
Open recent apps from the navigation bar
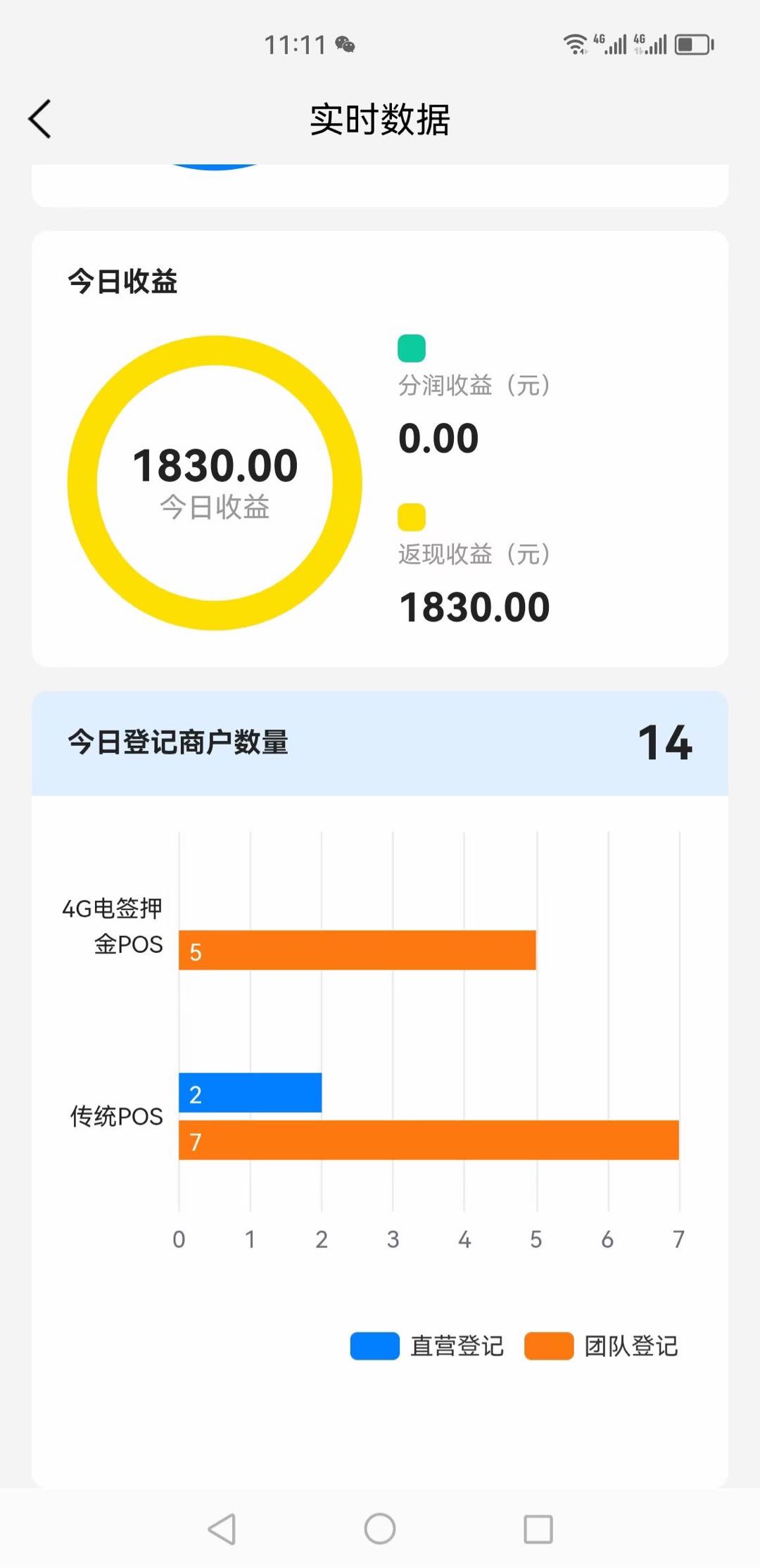pos(538,1529)
